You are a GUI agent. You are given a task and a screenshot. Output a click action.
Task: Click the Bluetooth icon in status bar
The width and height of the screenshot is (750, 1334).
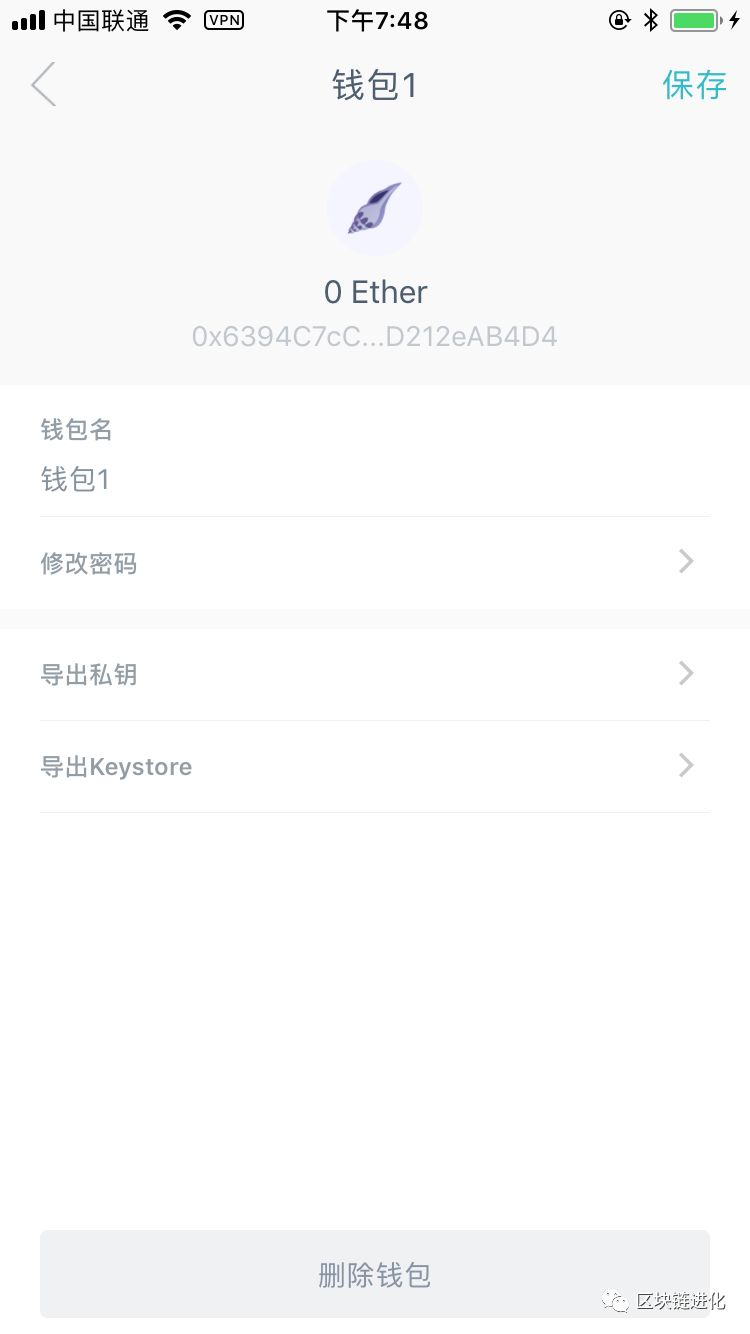point(651,18)
